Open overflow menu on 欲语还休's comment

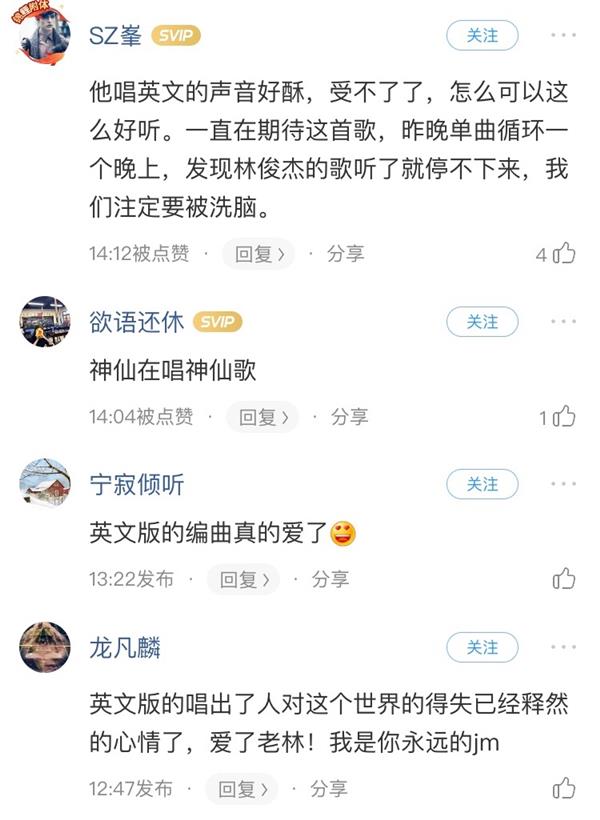click(564, 322)
